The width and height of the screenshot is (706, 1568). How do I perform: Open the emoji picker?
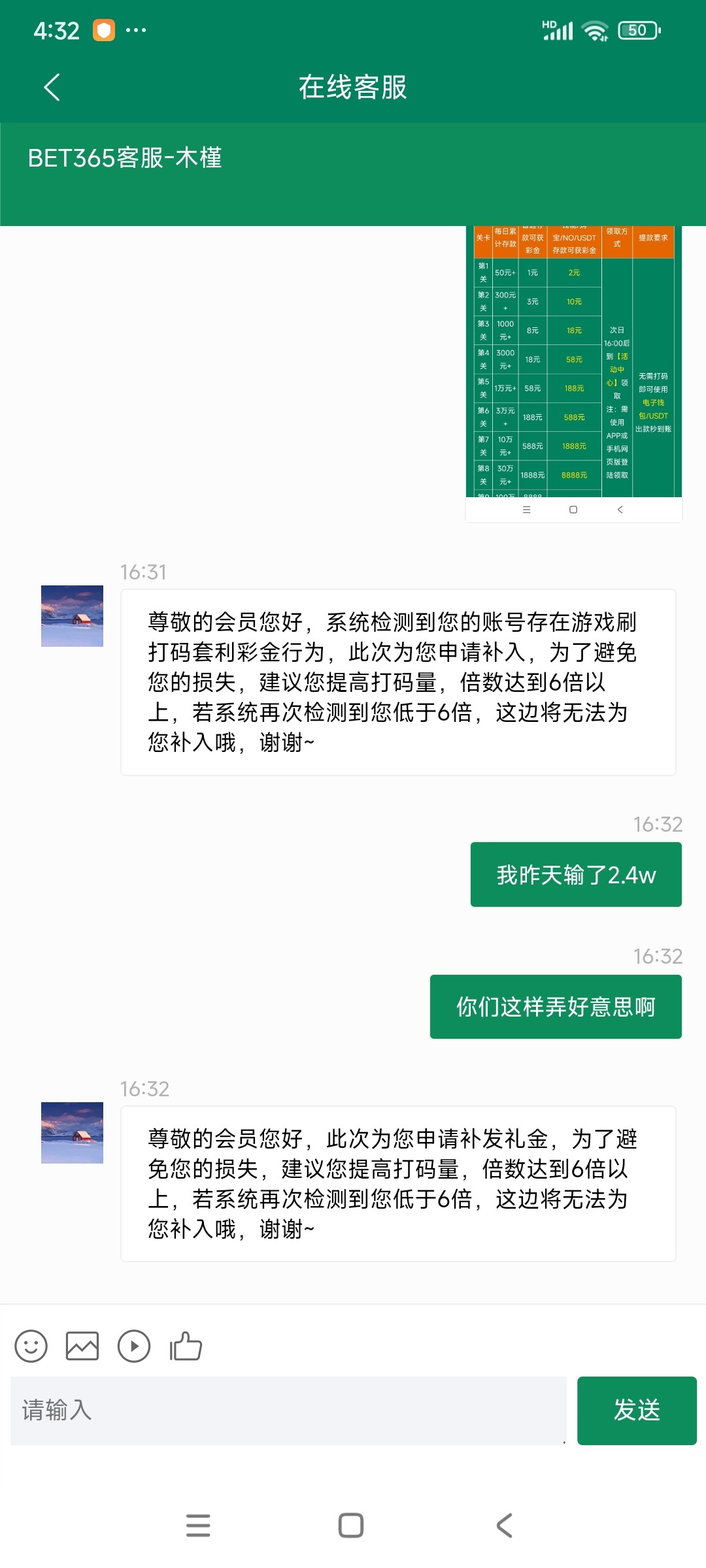(31, 1347)
